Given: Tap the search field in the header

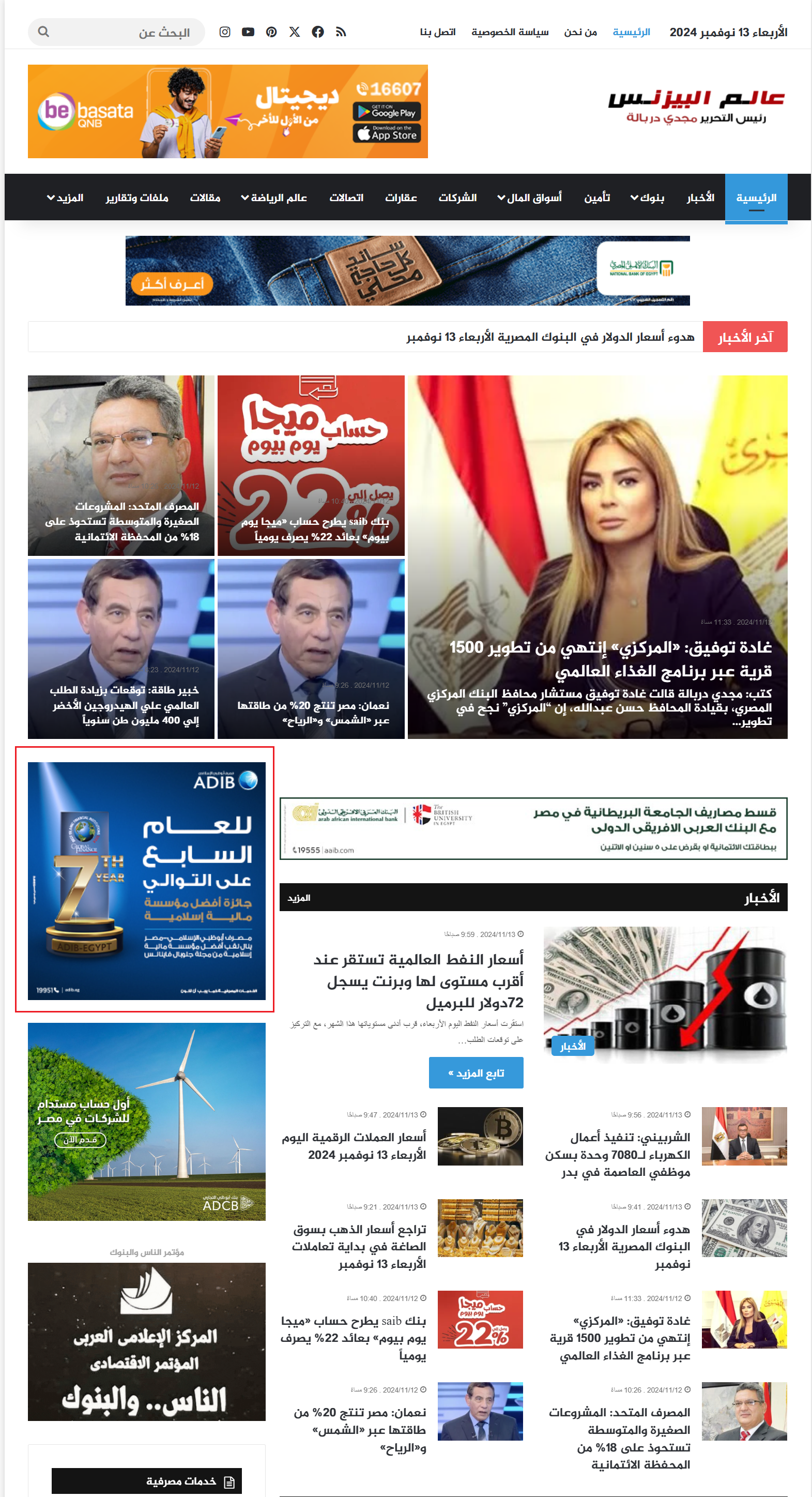Looking at the screenshot, I should 128,32.
